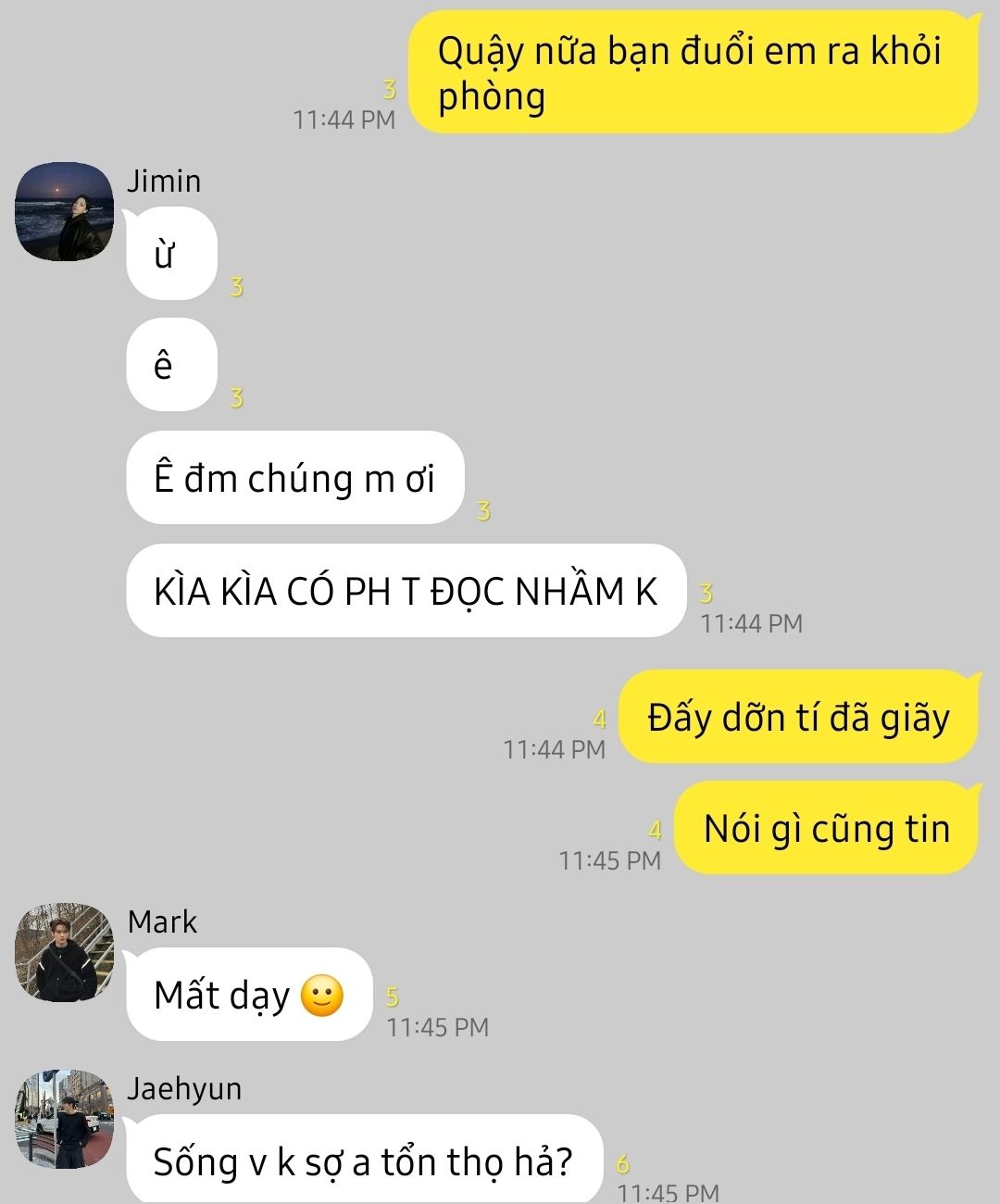Screen dimensions: 1000x1204
Task: Open Jimin's profile picture
Action: coord(64,212)
